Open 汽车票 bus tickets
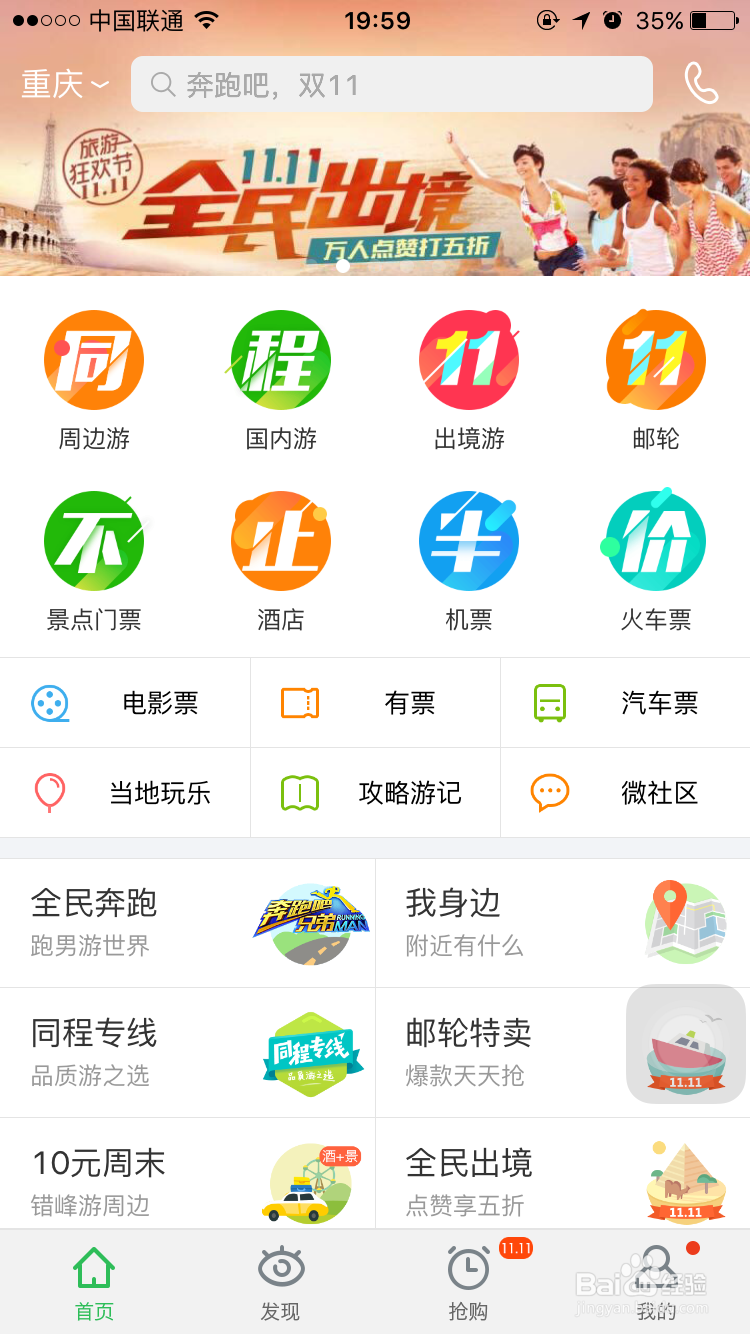The height and width of the screenshot is (1334, 750). click(x=625, y=703)
